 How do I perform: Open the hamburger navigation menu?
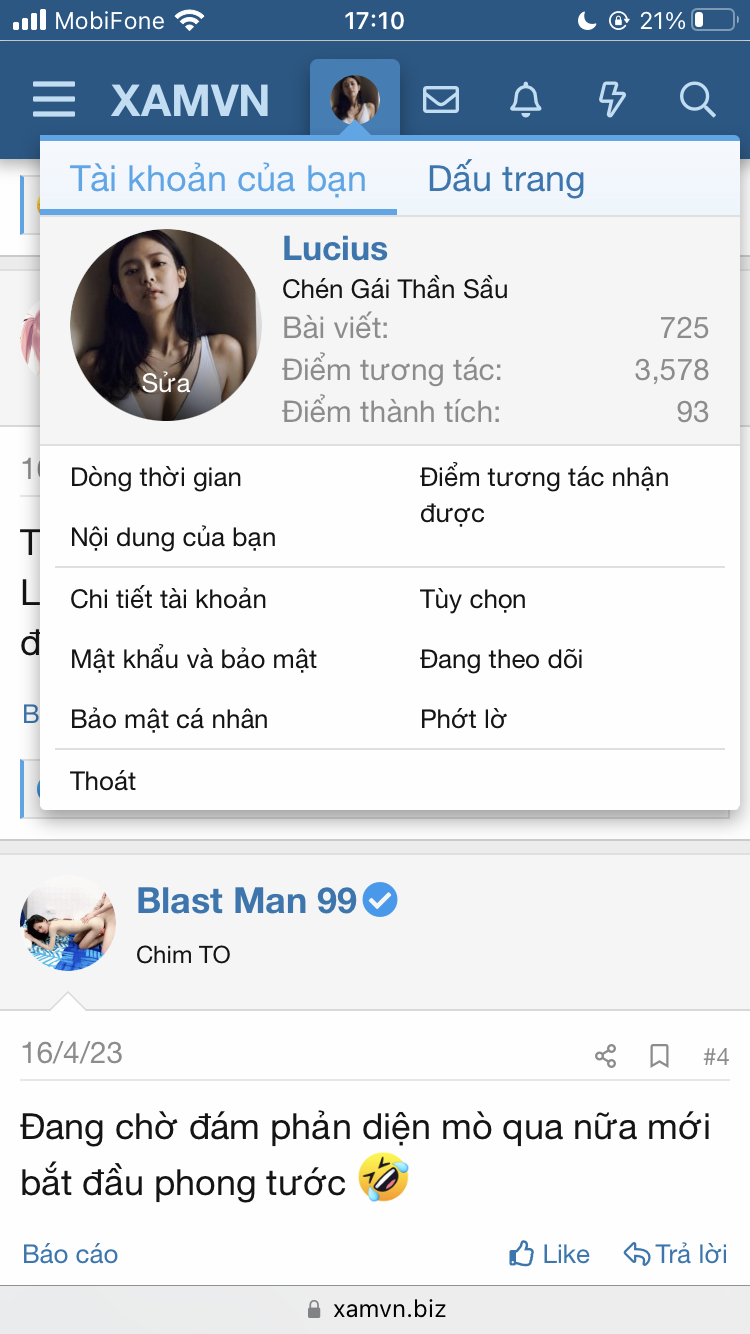(53, 100)
